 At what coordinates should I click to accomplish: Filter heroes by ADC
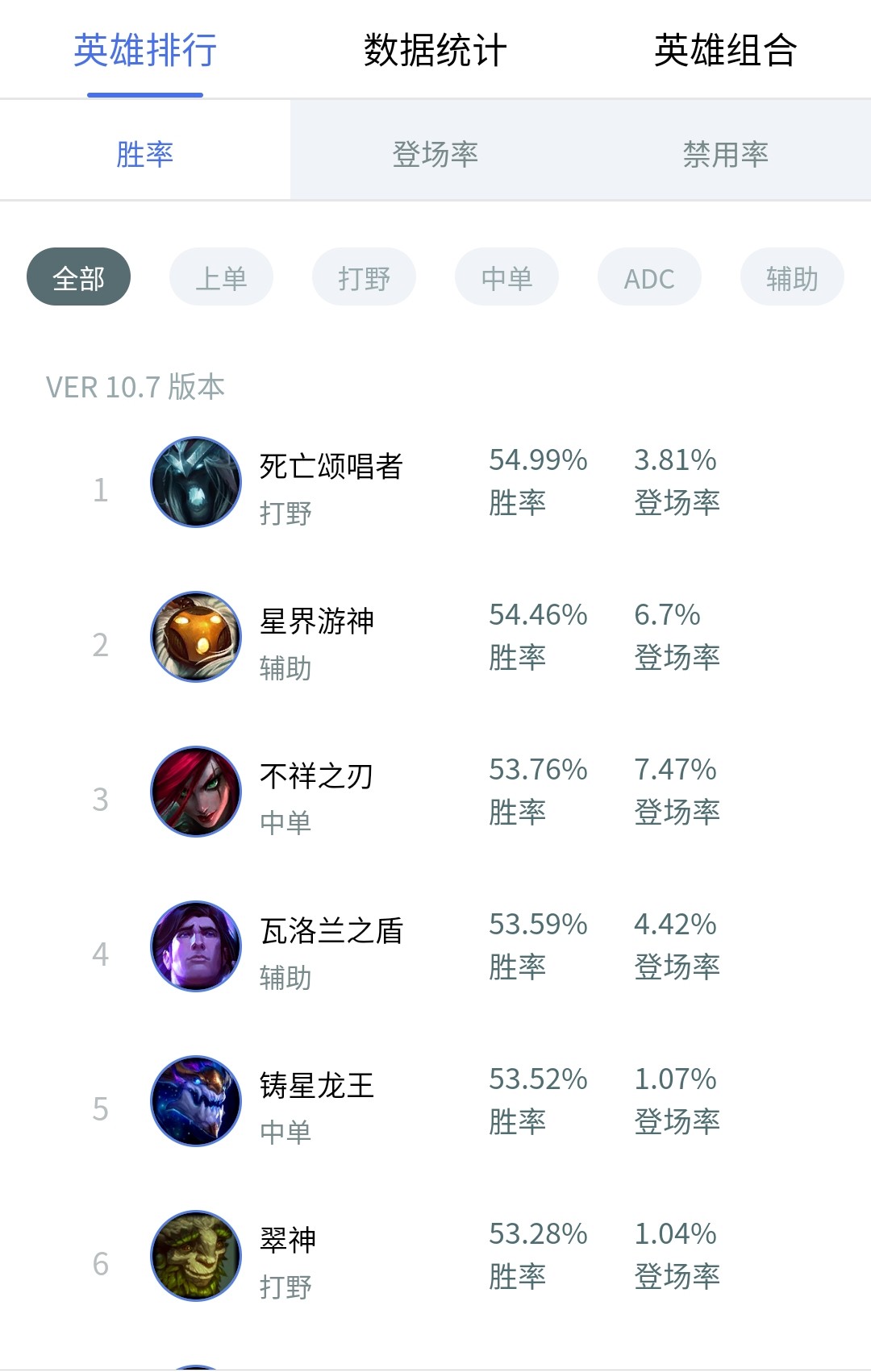(649, 277)
